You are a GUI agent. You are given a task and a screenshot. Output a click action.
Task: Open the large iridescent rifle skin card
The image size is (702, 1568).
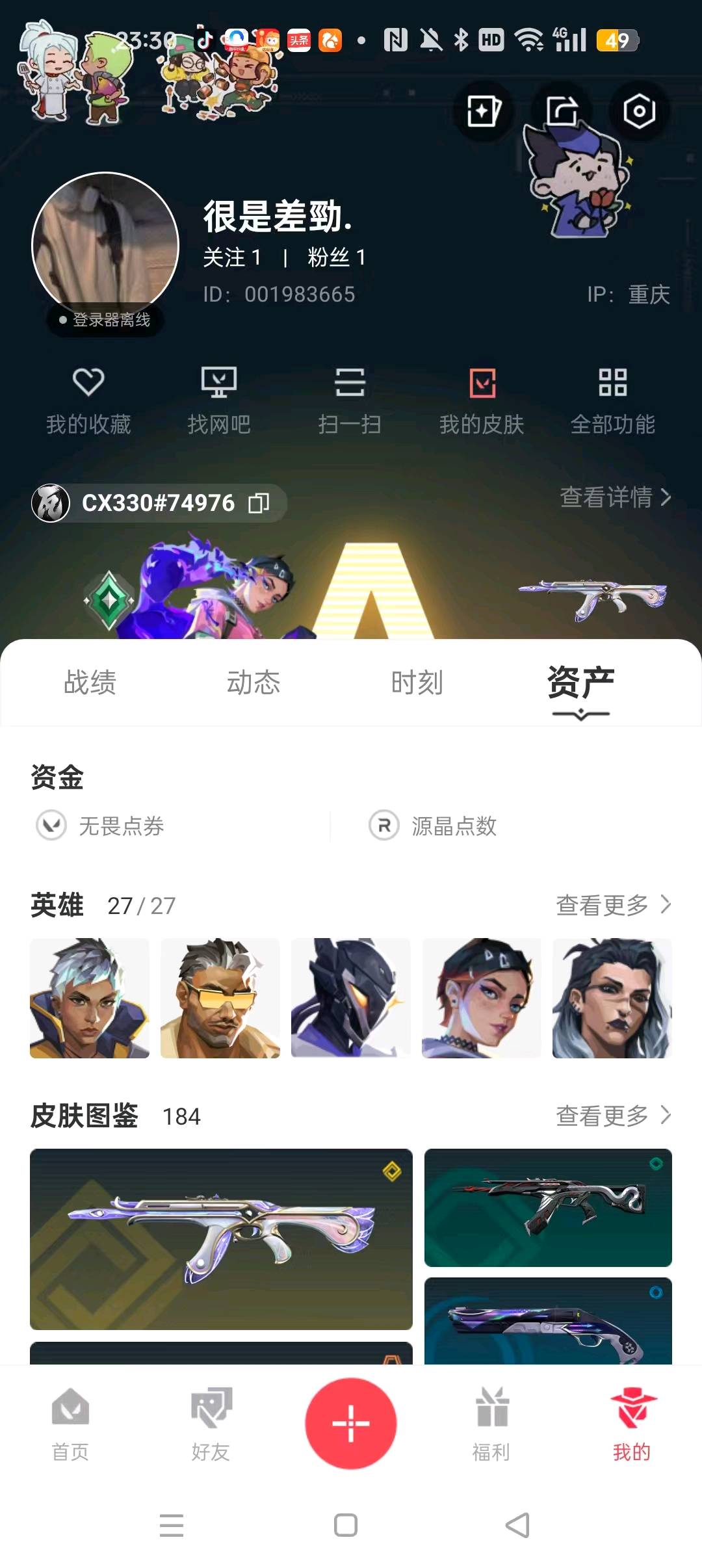point(221,1239)
